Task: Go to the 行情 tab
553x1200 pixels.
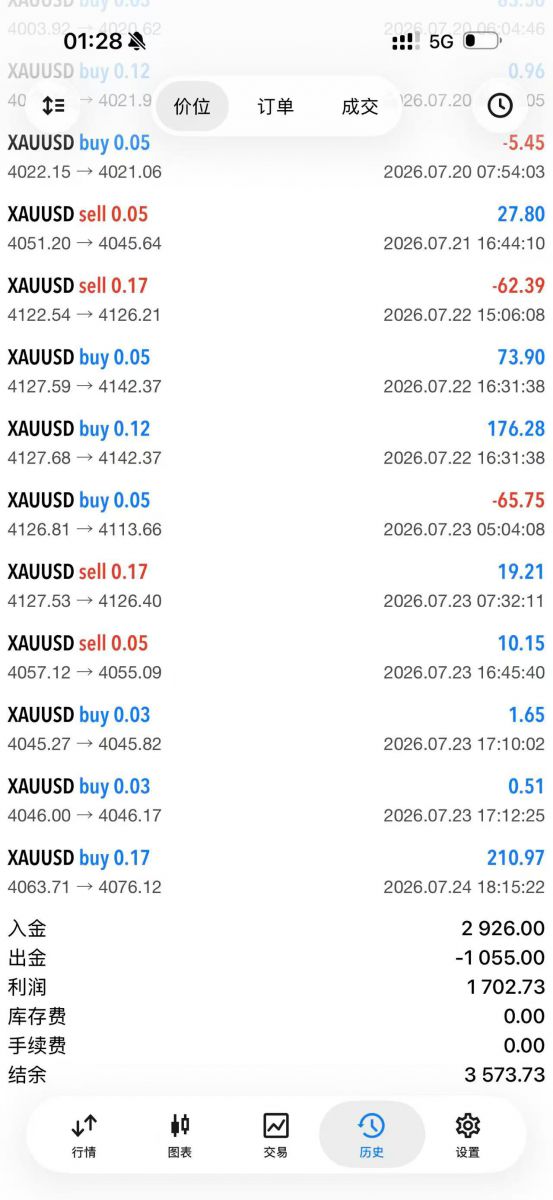Action: coord(85,1135)
